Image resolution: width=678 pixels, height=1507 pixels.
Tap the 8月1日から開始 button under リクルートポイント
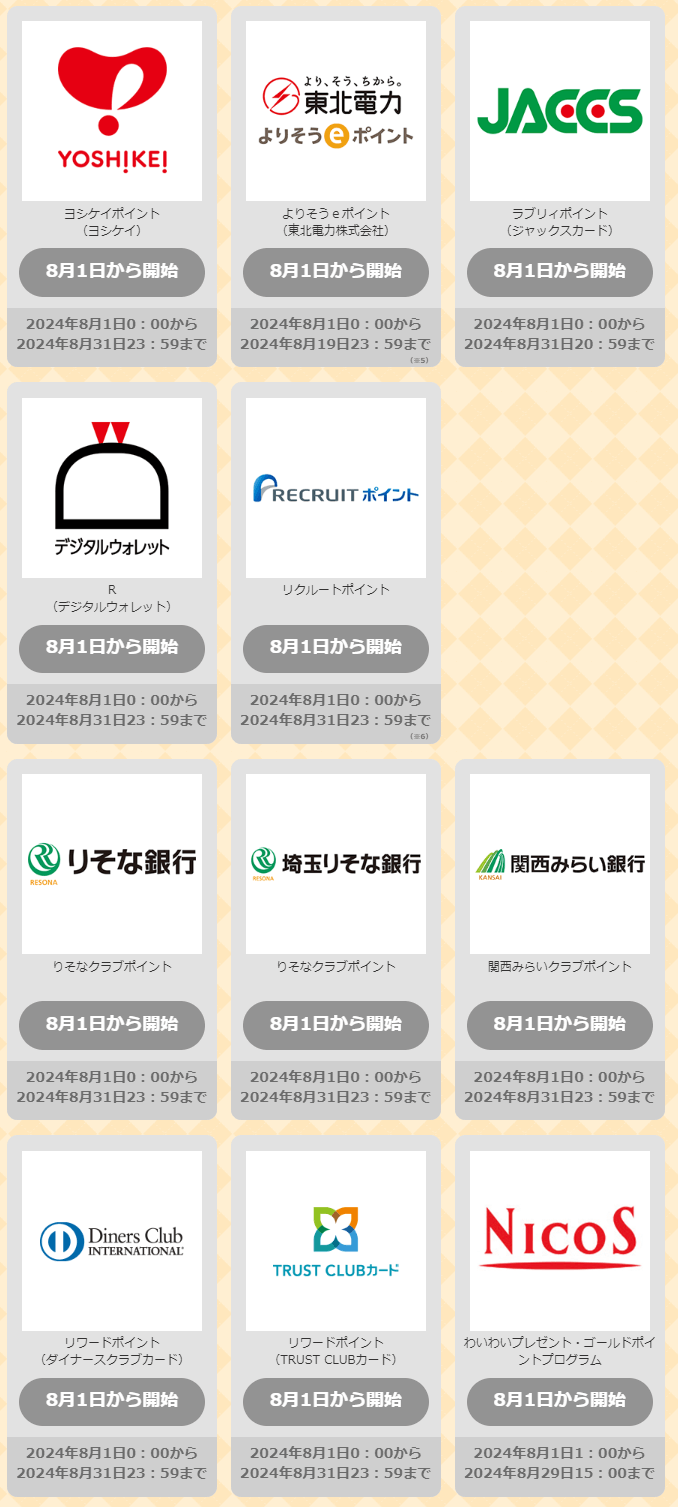(336, 647)
